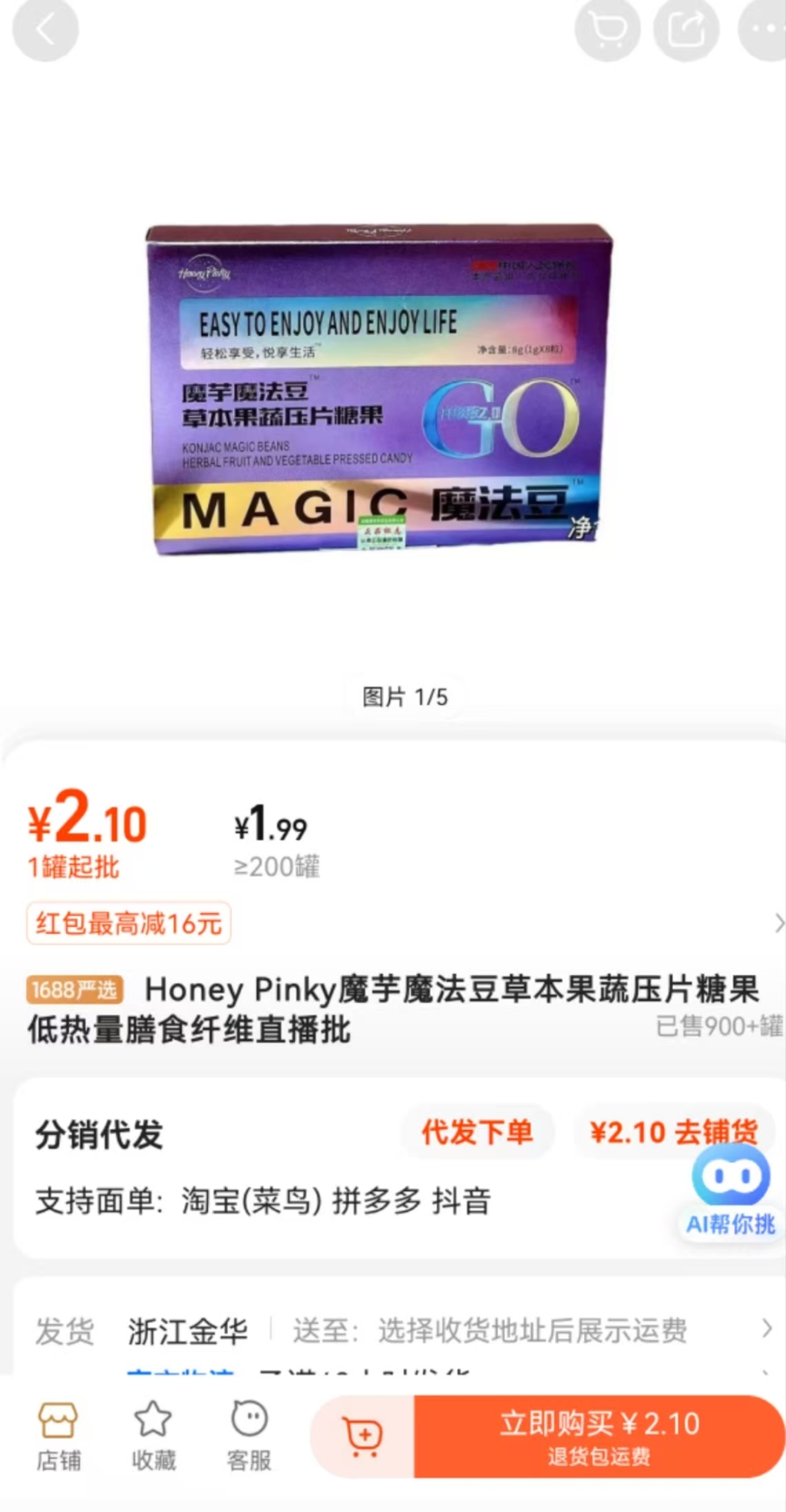This screenshot has width=786, height=1512.
Task: Go back to the previous page
Action: click(x=45, y=31)
